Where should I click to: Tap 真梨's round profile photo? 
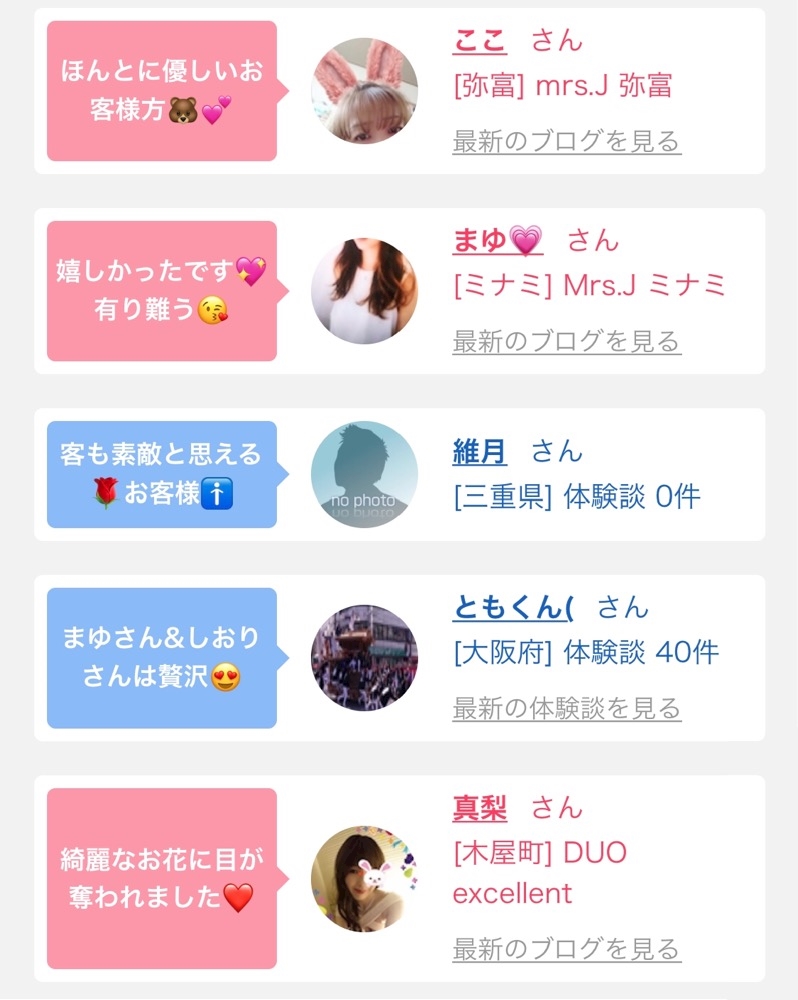coord(364,879)
